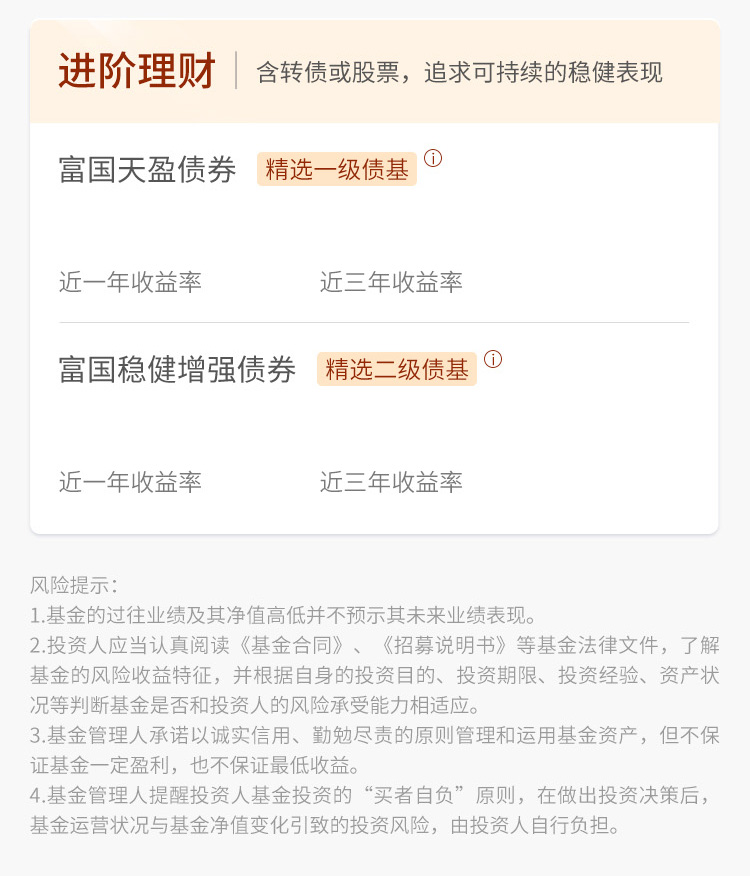Tap the info icon beside 精选二级债基
The width and height of the screenshot is (750, 876).
[x=493, y=359]
